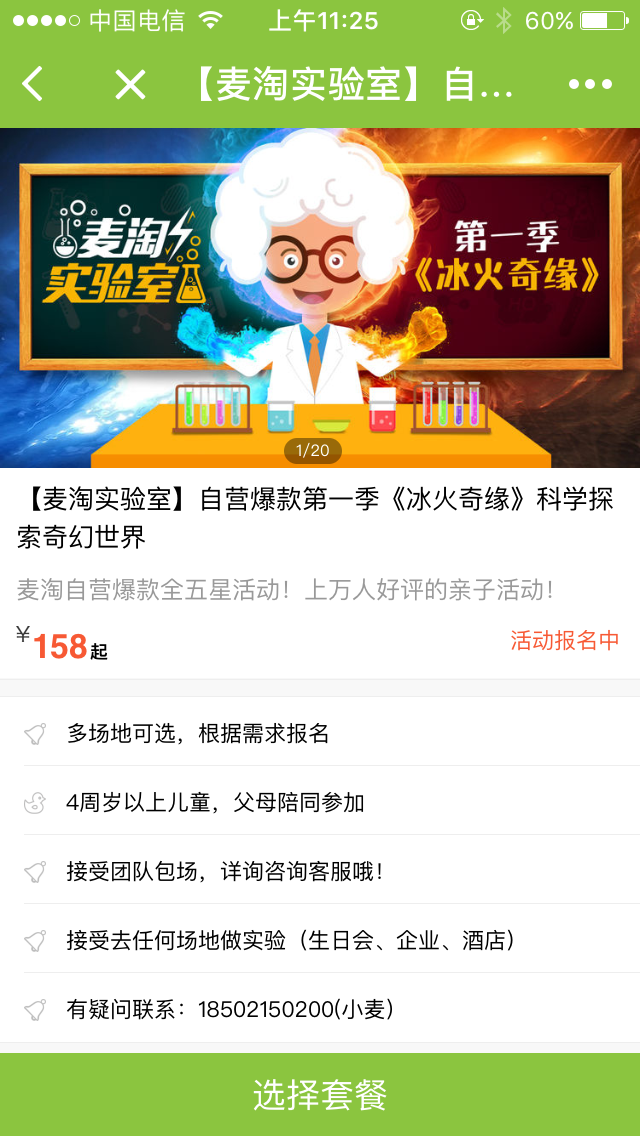Image resolution: width=640 pixels, height=1136 pixels.
Task: Open the 冰火奇缘 banner image gallery
Action: (x=320, y=298)
